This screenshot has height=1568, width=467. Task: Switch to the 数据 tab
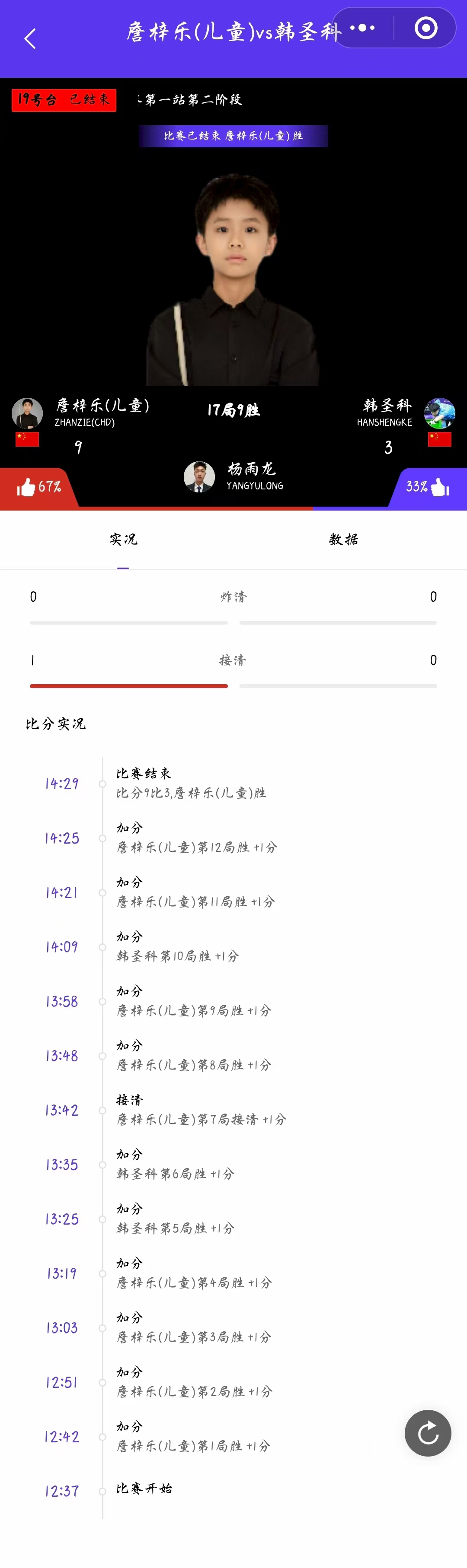(x=343, y=540)
